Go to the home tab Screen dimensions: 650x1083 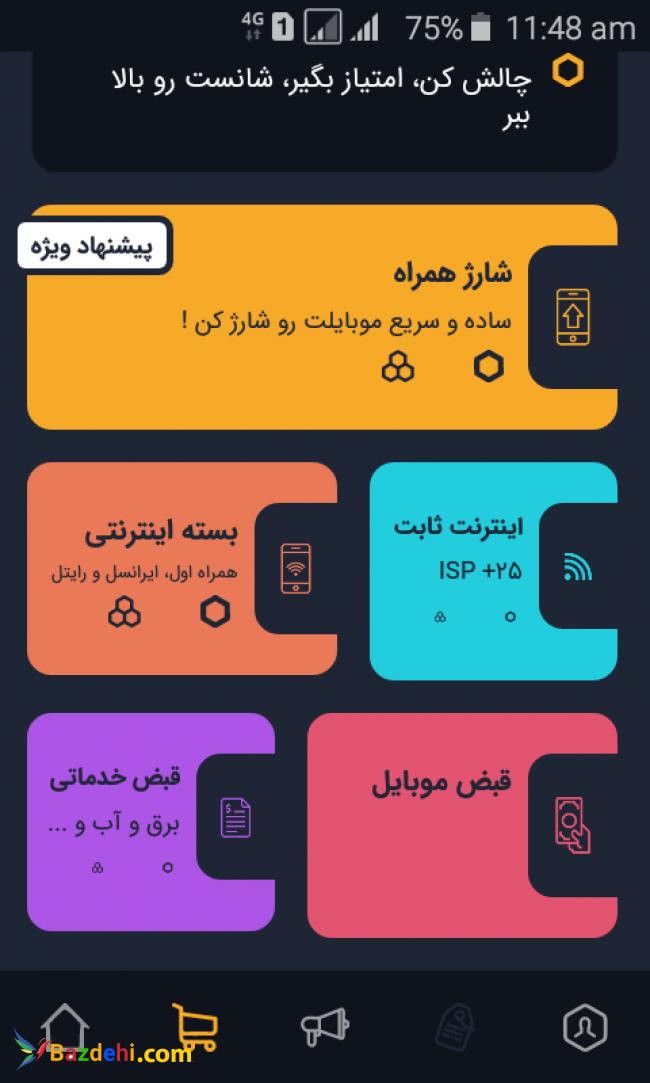click(x=65, y=1026)
